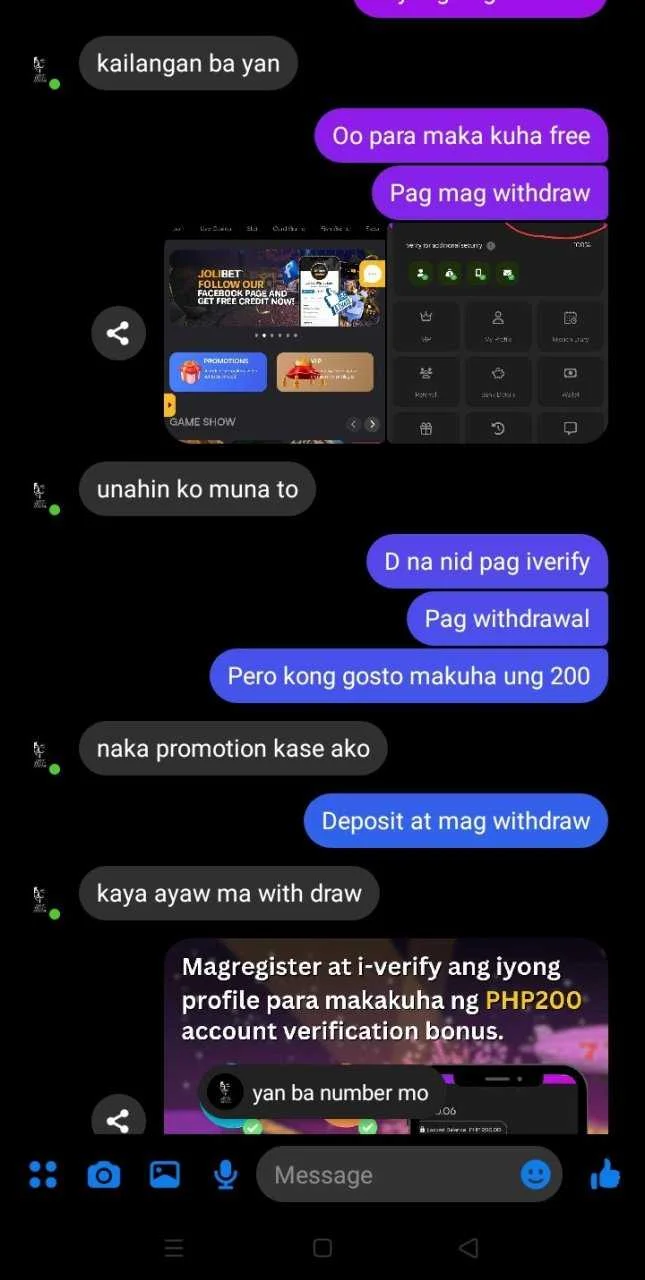
Task: Record a voice message with the microphone
Action: (x=226, y=1175)
